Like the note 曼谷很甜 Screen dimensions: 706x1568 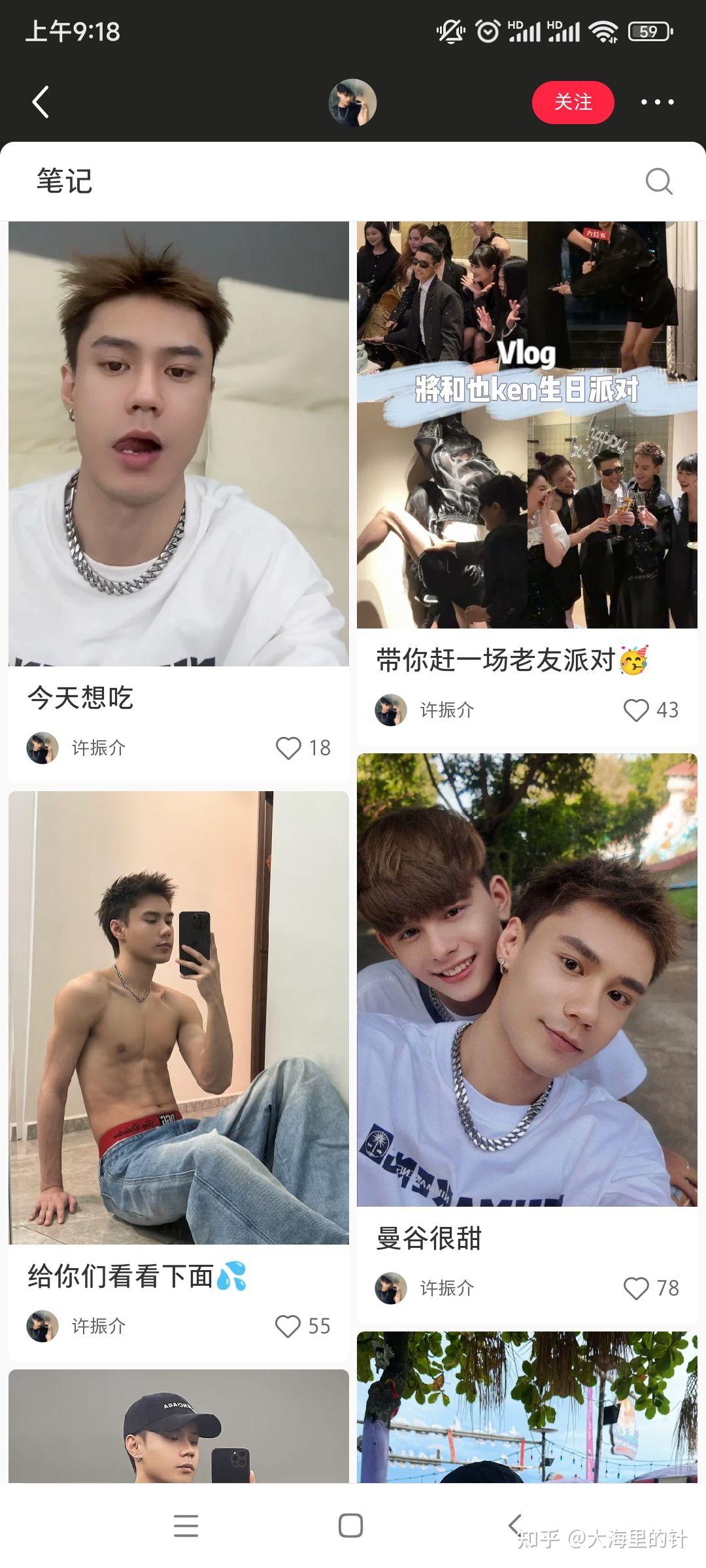click(x=636, y=1288)
